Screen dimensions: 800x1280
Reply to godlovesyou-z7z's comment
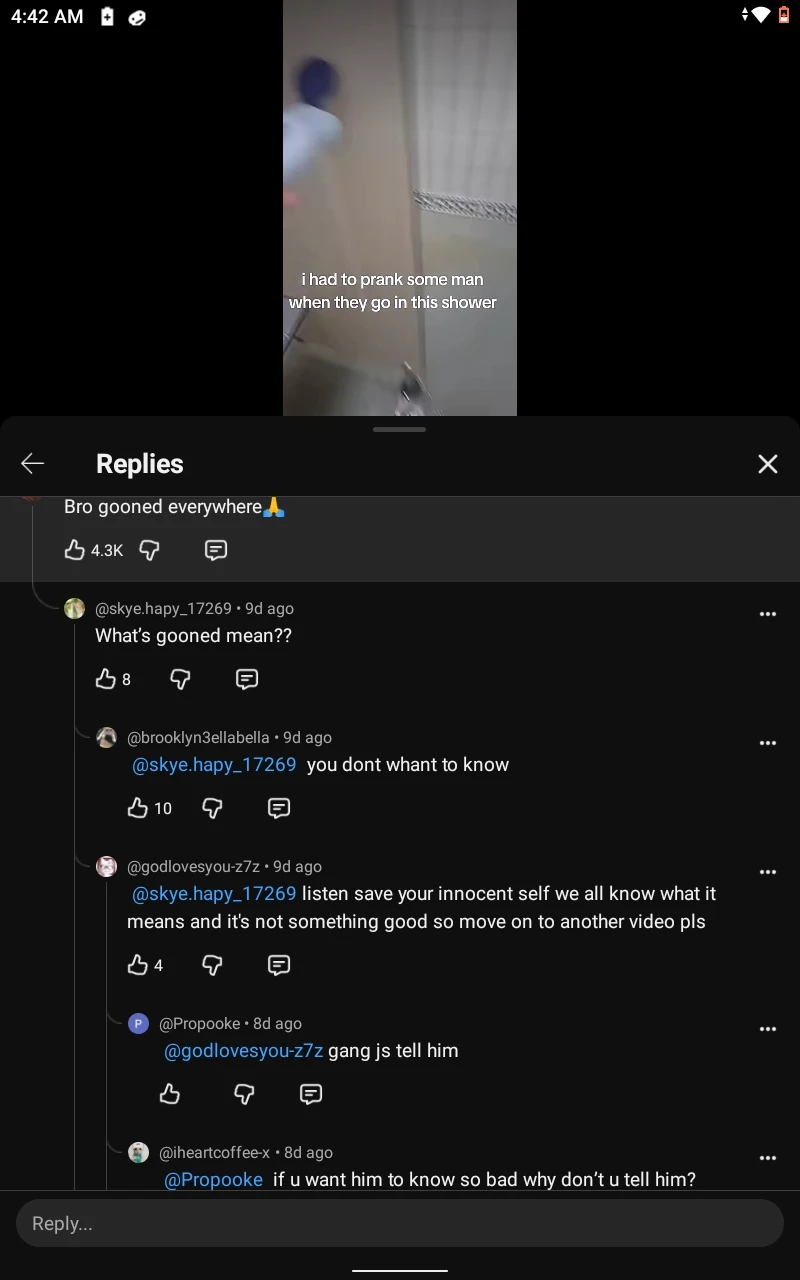279,965
